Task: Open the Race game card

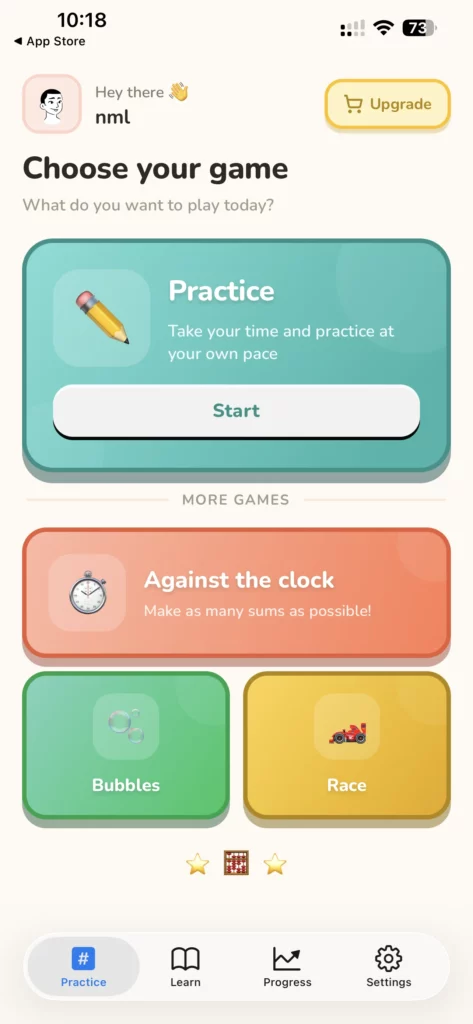Action: [x=347, y=745]
